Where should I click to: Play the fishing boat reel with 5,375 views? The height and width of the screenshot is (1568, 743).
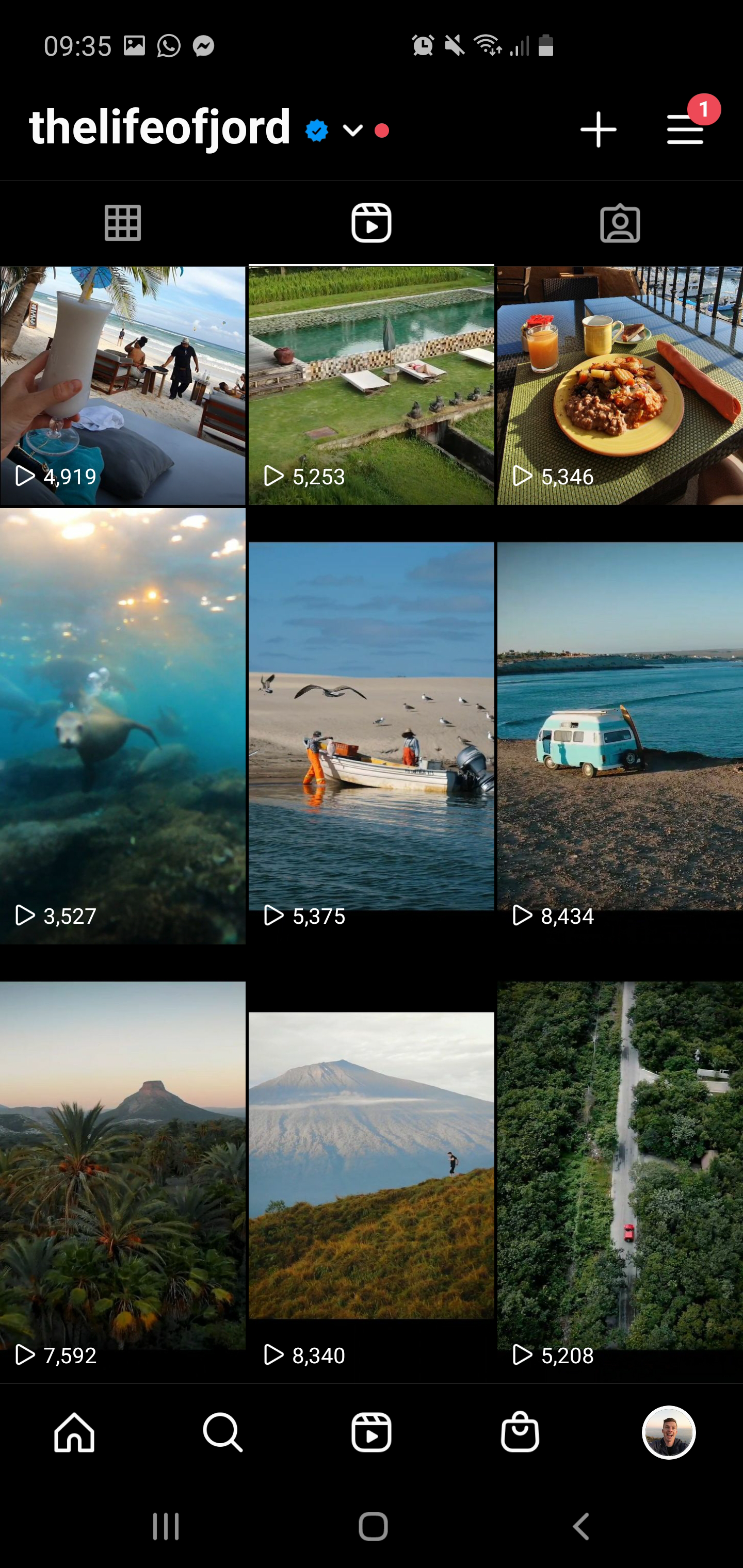pyautogui.click(x=372, y=726)
